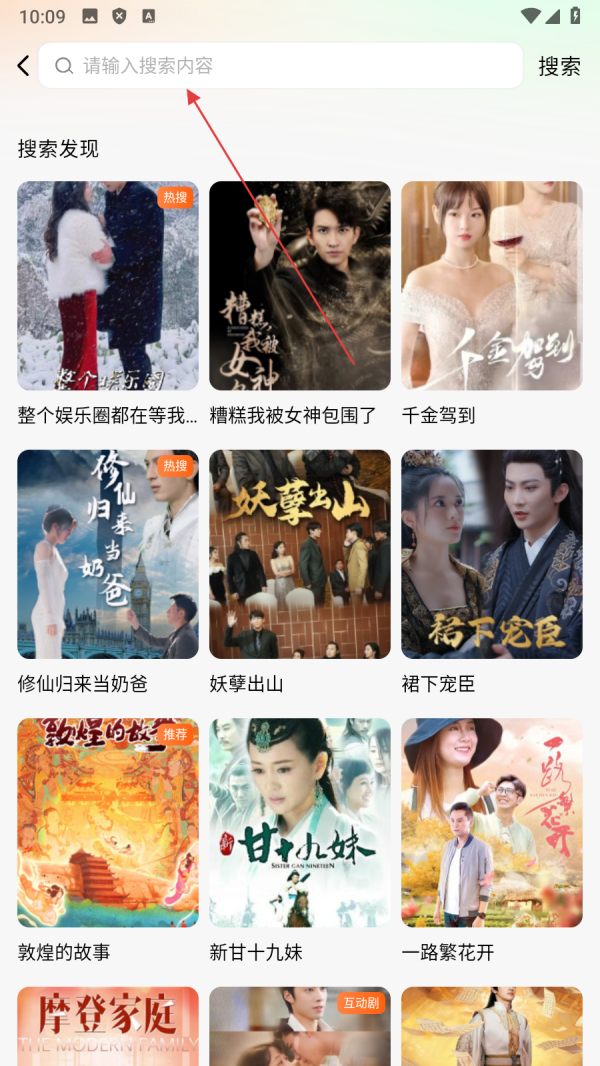Screen dimensions: 600x1066
Task: Go back using the arrow icon
Action: tap(23, 66)
